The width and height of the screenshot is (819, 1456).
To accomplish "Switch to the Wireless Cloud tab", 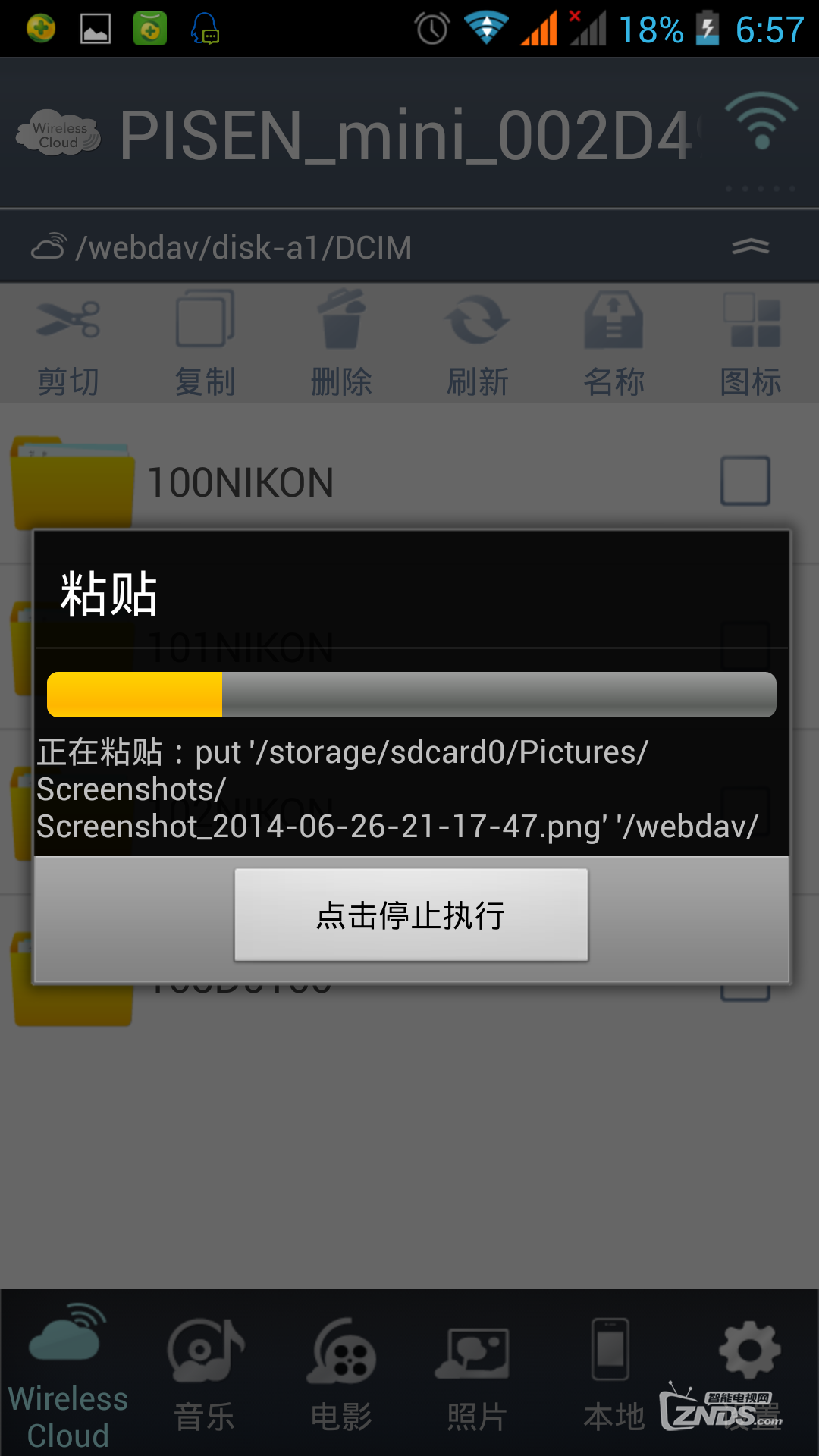I will click(68, 1373).
